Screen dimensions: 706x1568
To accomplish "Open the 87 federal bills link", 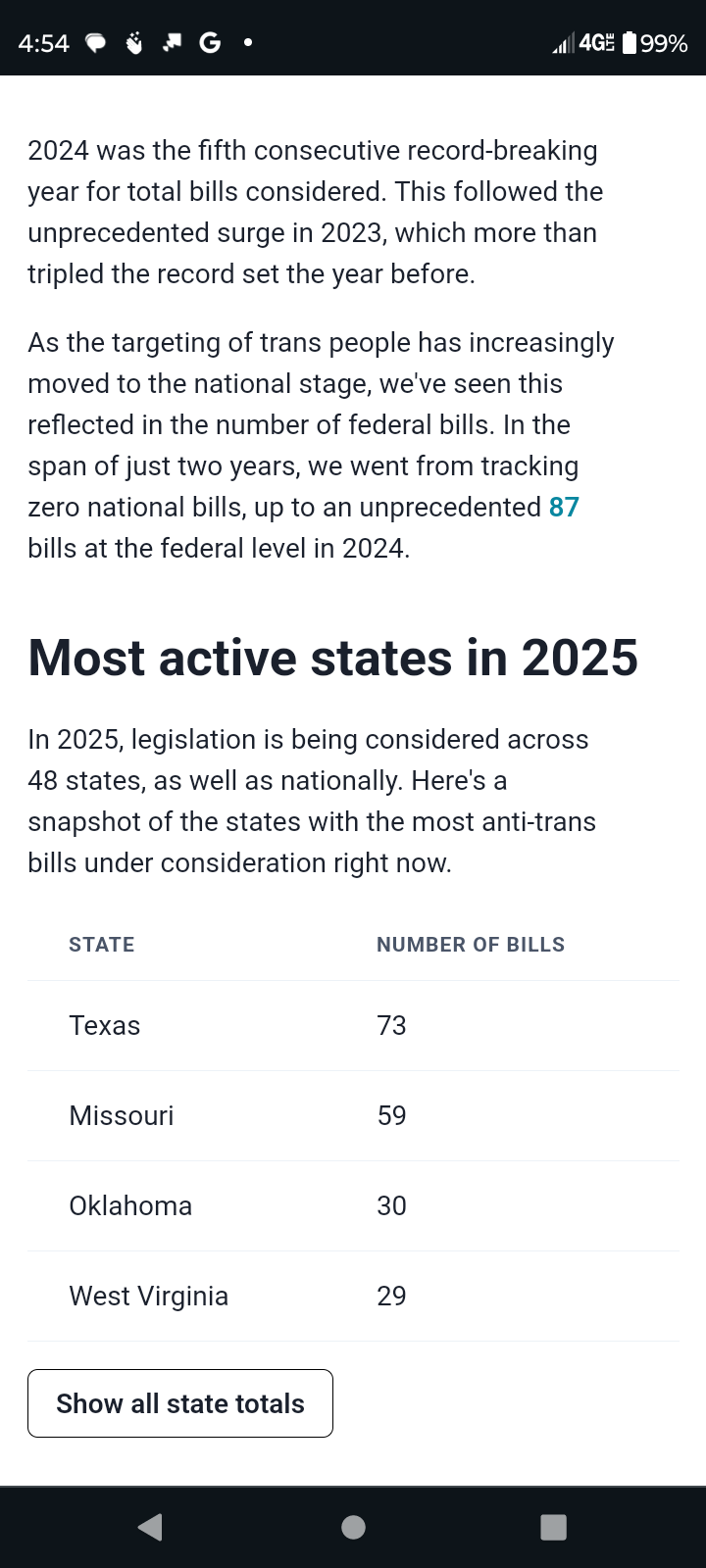I will click(564, 507).
